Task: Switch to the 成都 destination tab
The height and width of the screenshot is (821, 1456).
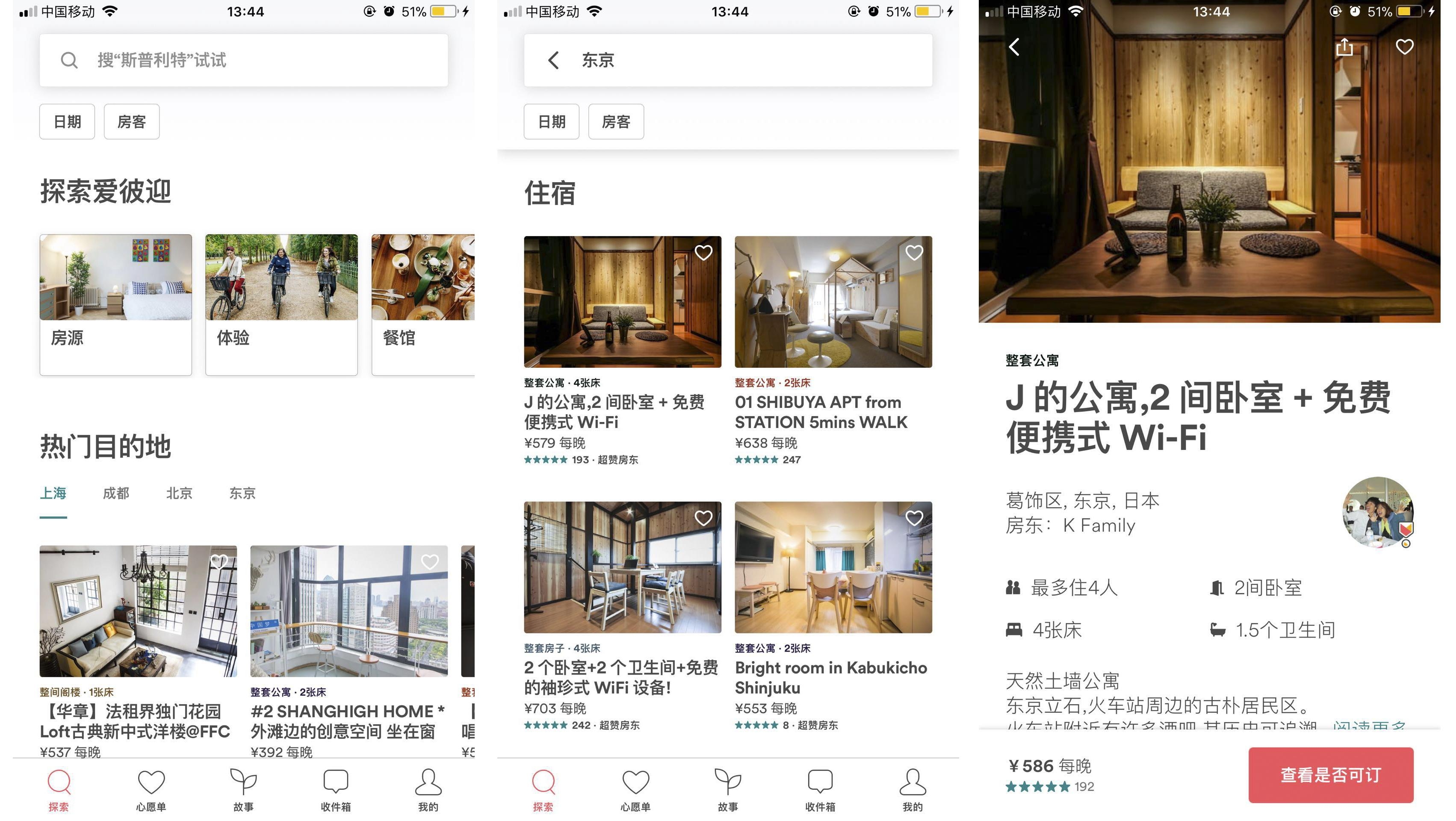Action: tap(116, 493)
